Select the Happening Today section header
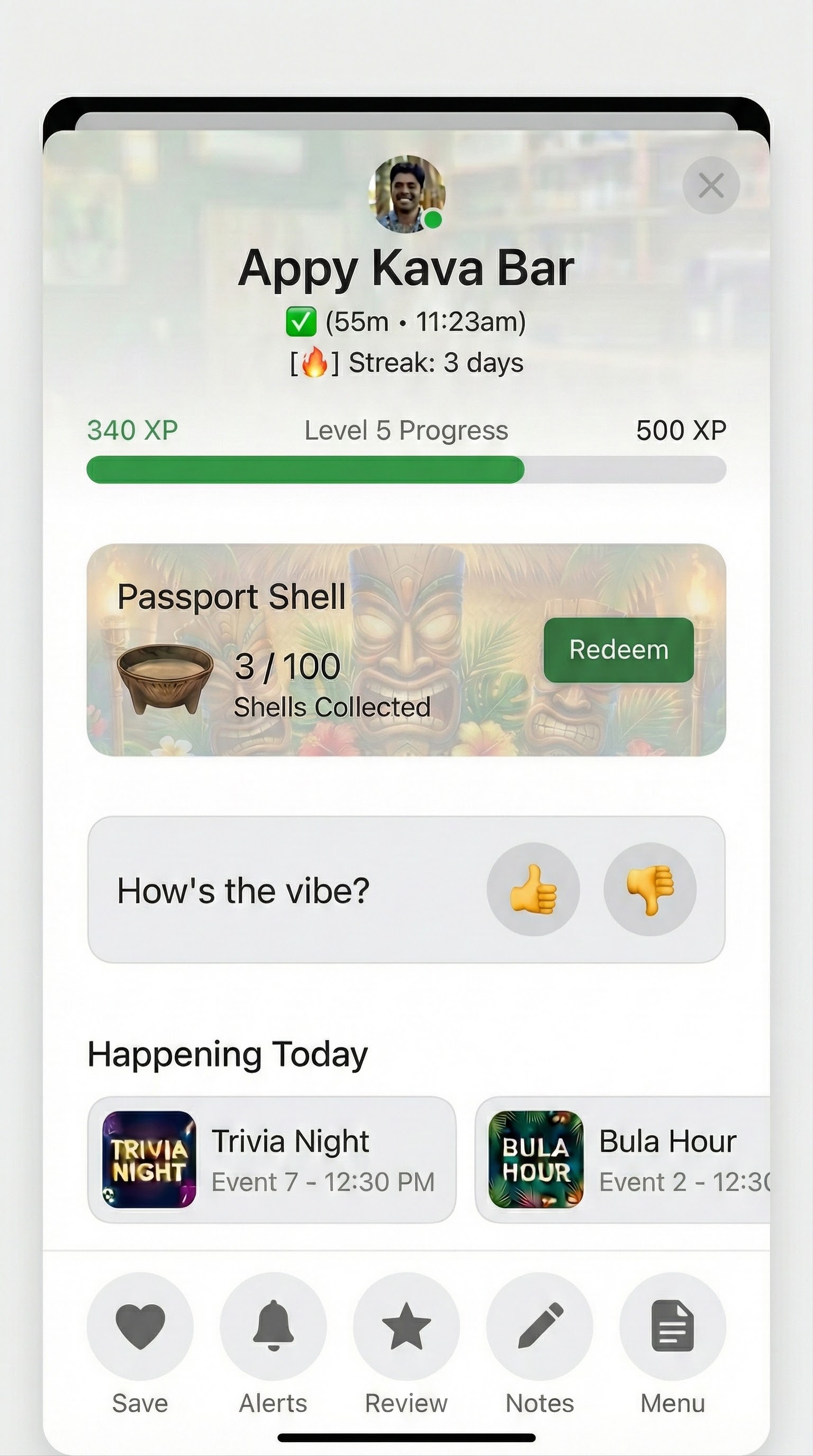This screenshot has height=1456, width=813. (x=228, y=1052)
